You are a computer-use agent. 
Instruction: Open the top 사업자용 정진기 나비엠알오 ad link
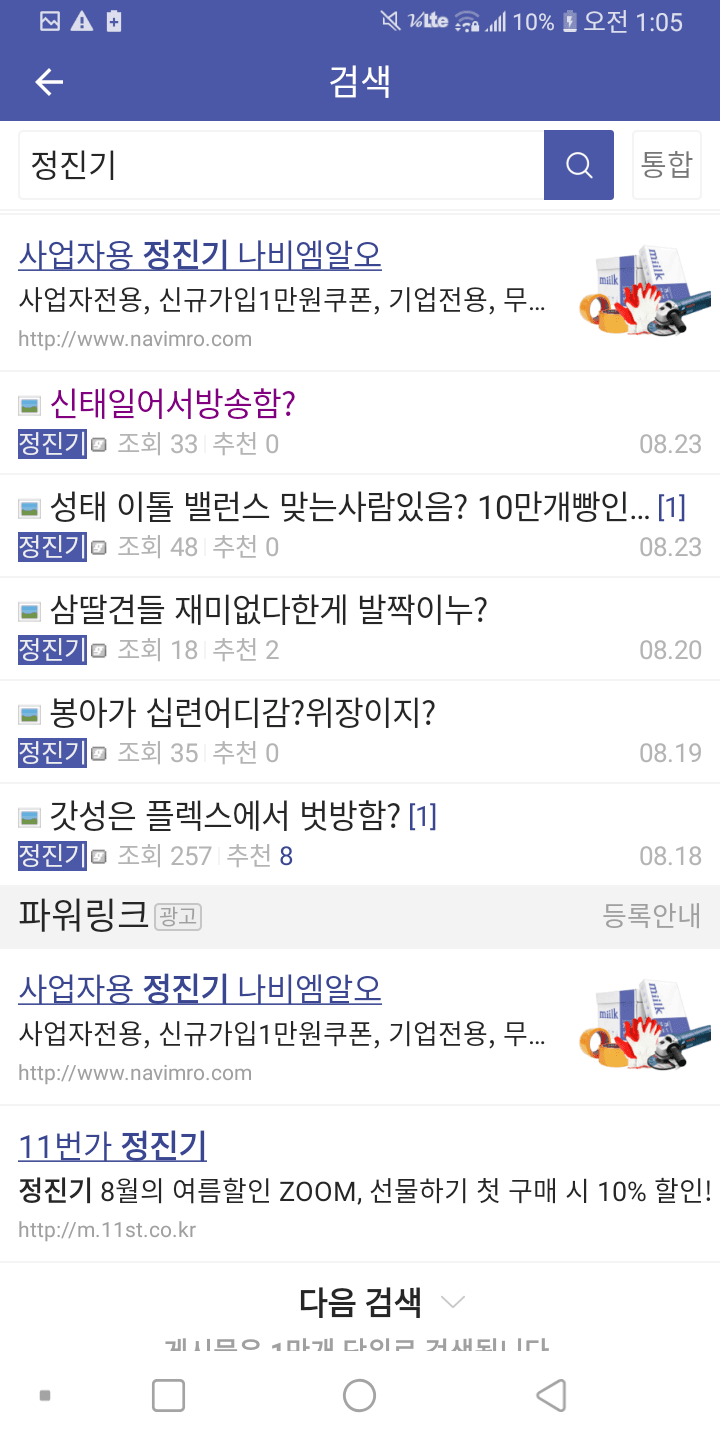200,255
